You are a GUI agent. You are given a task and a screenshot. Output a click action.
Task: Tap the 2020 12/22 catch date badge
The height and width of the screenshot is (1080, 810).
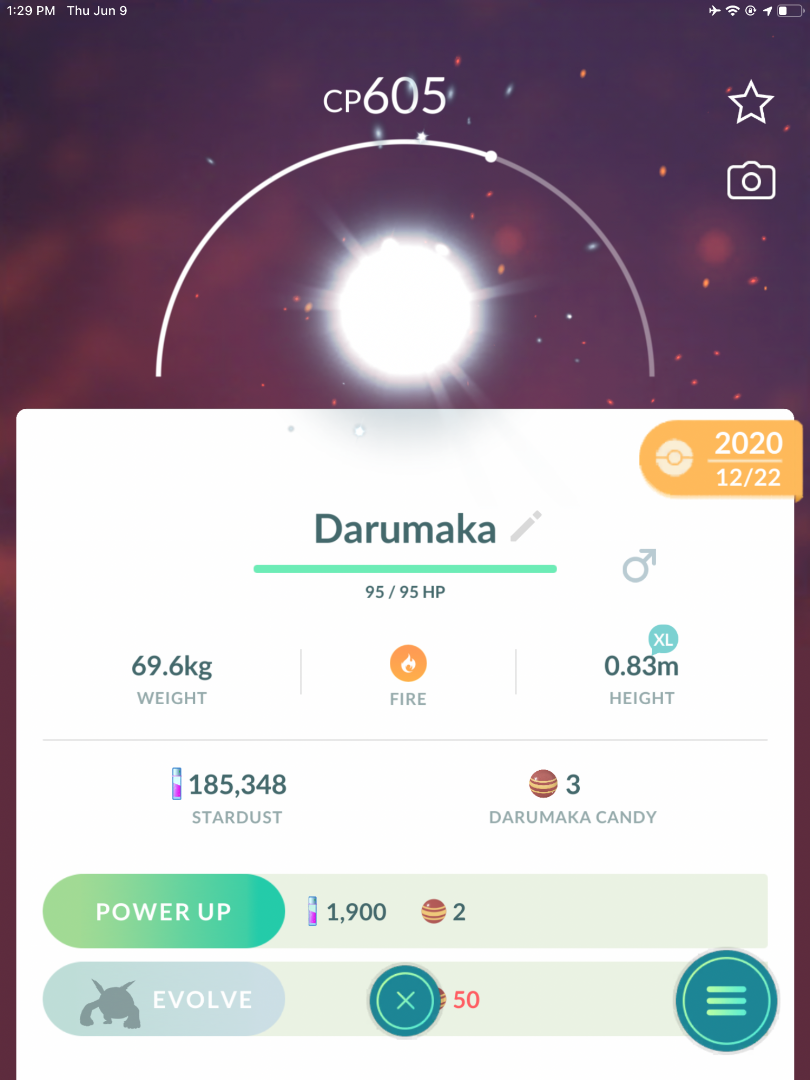[722, 459]
